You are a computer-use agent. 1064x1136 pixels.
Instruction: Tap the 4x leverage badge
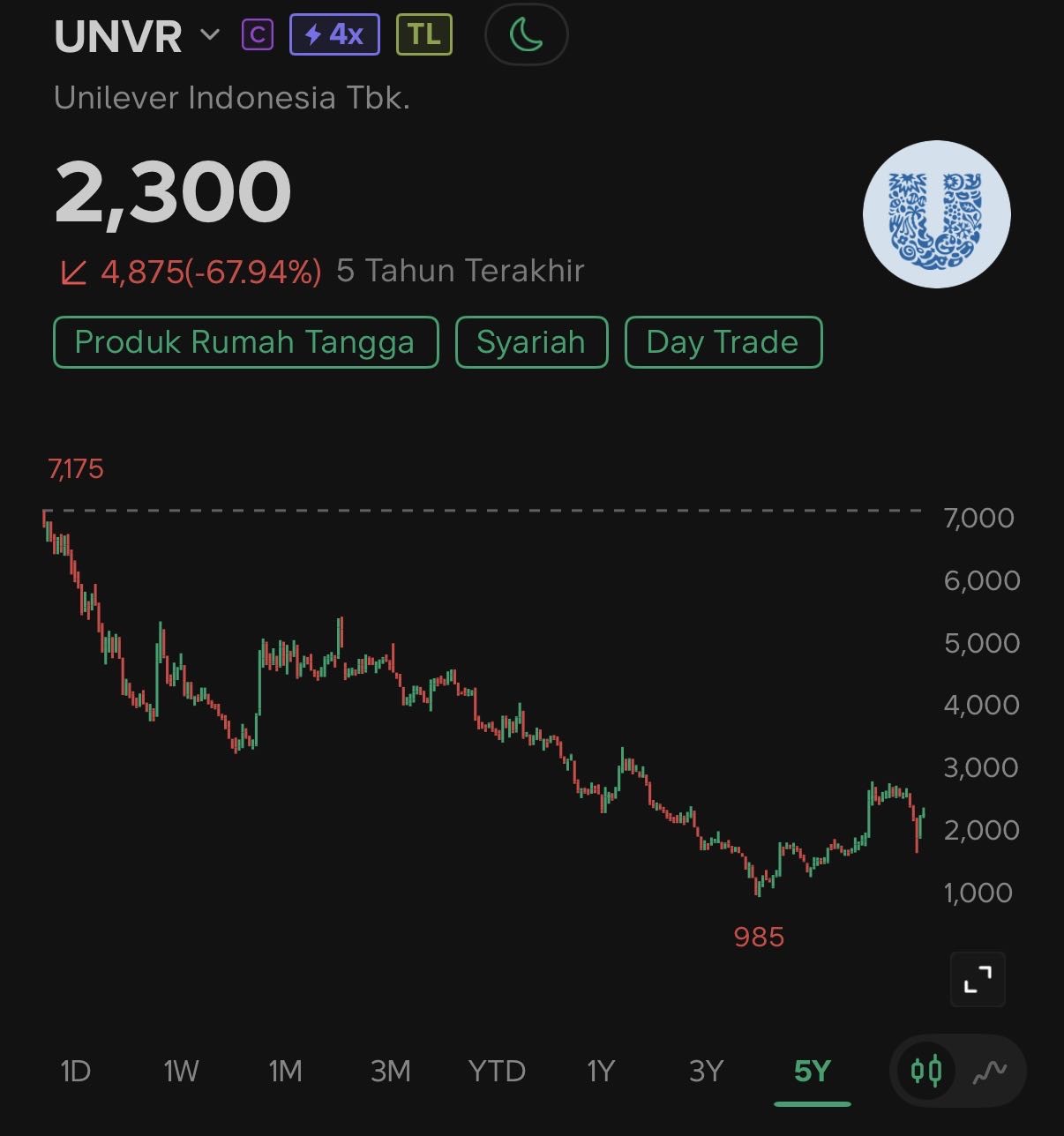334,35
